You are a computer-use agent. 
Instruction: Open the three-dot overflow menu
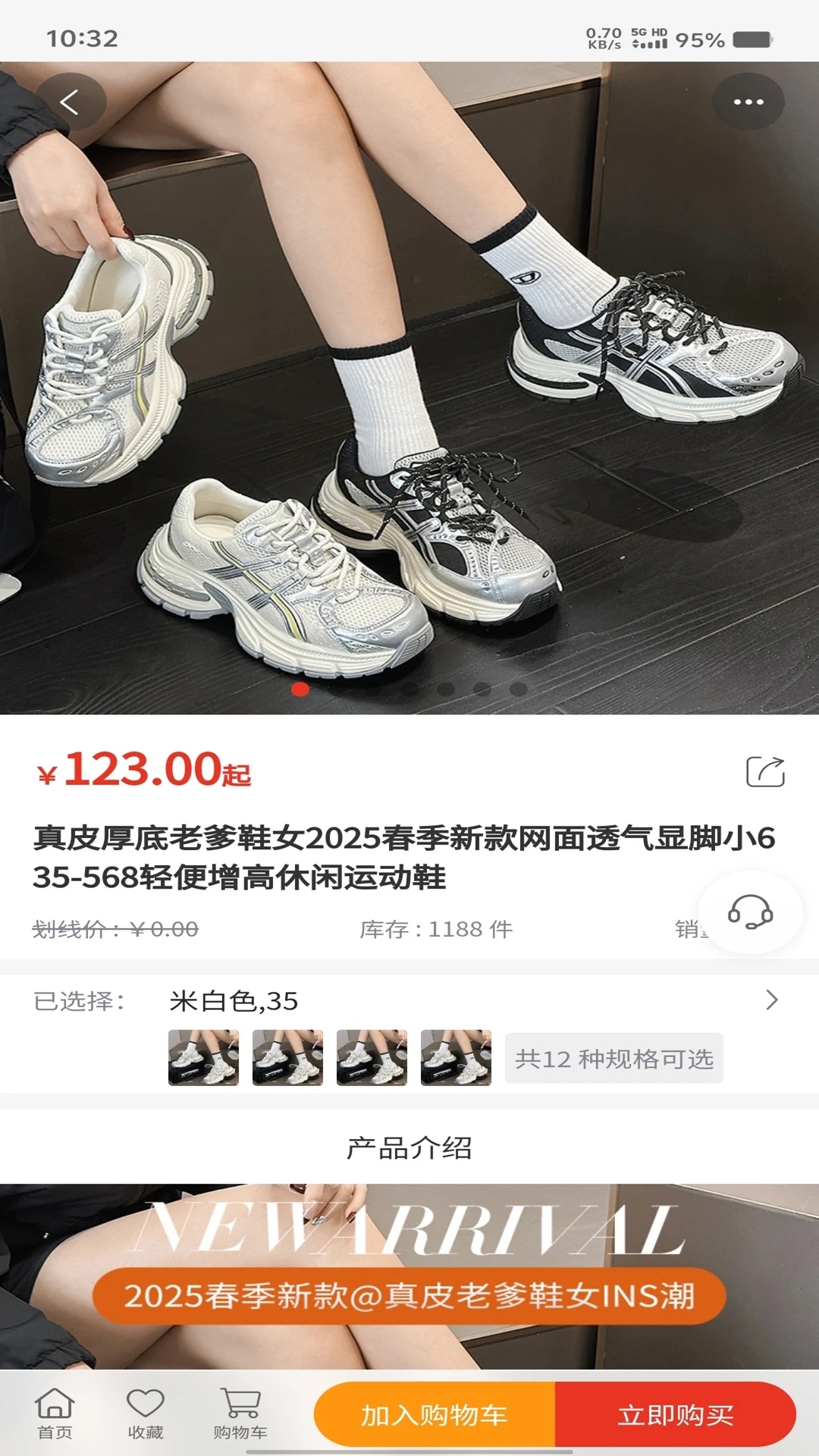click(x=748, y=102)
